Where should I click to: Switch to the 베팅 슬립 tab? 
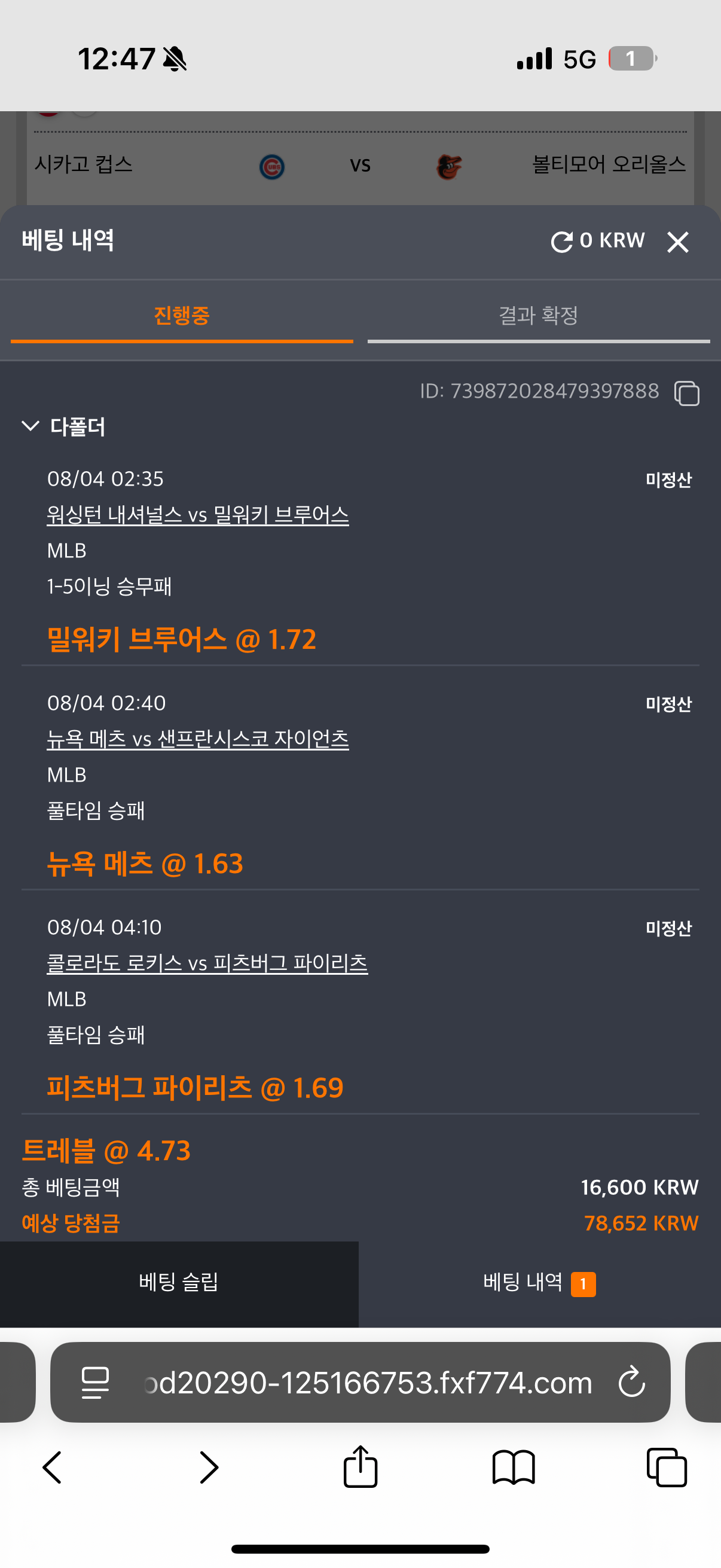179,1283
